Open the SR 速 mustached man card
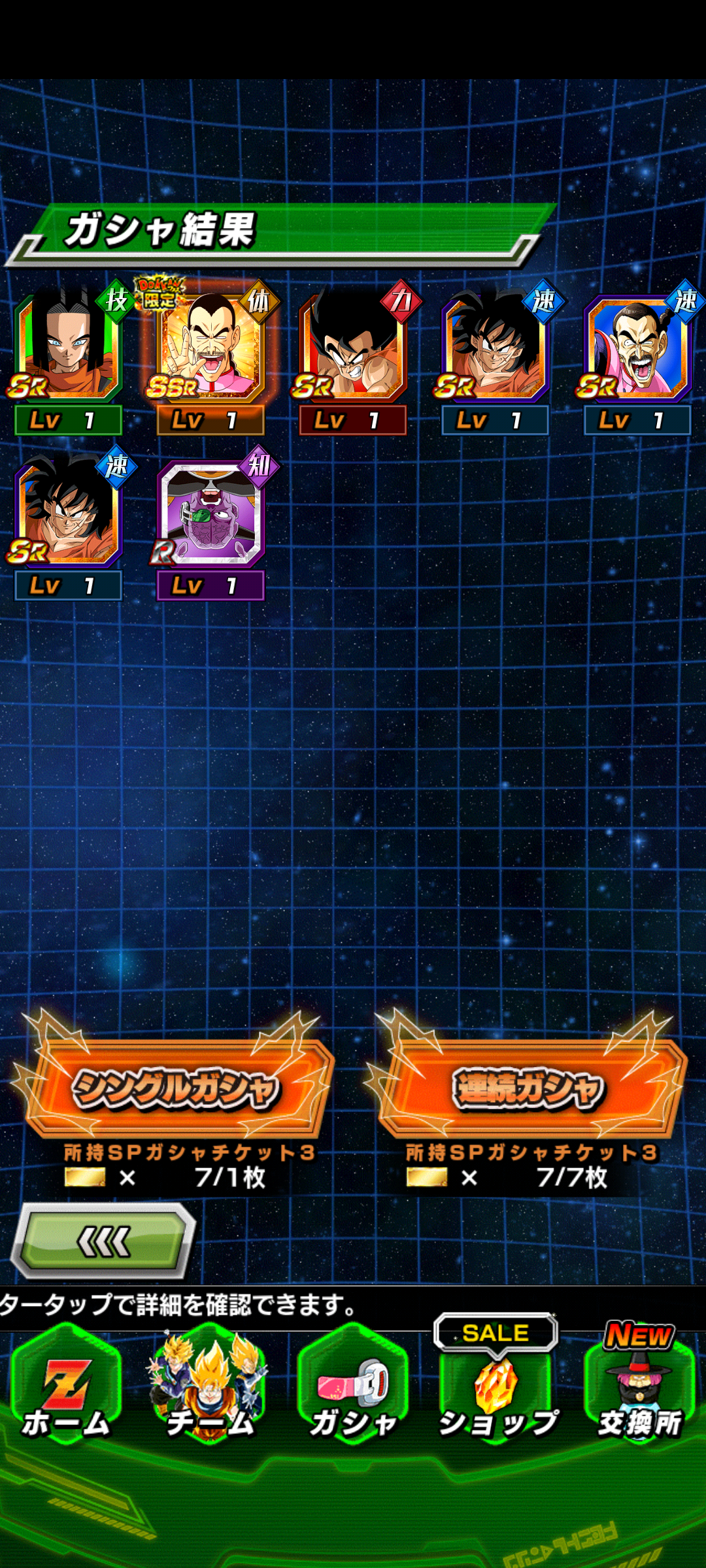The width and height of the screenshot is (706, 1568). pyautogui.click(x=637, y=356)
